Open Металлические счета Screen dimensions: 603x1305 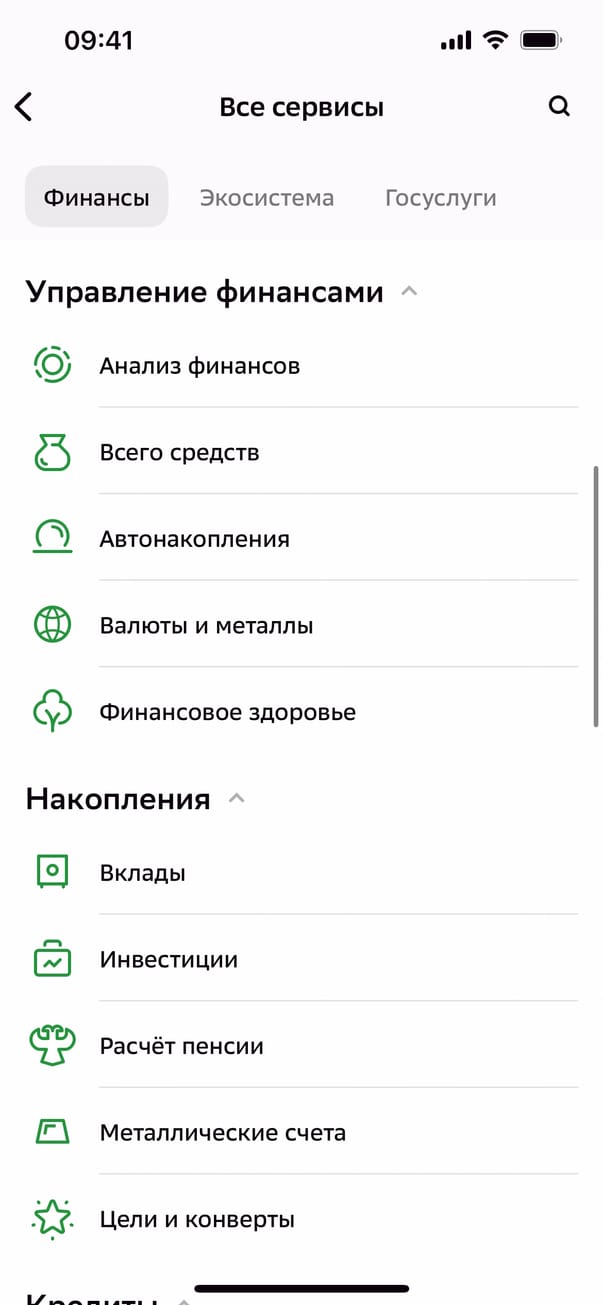tap(222, 1133)
